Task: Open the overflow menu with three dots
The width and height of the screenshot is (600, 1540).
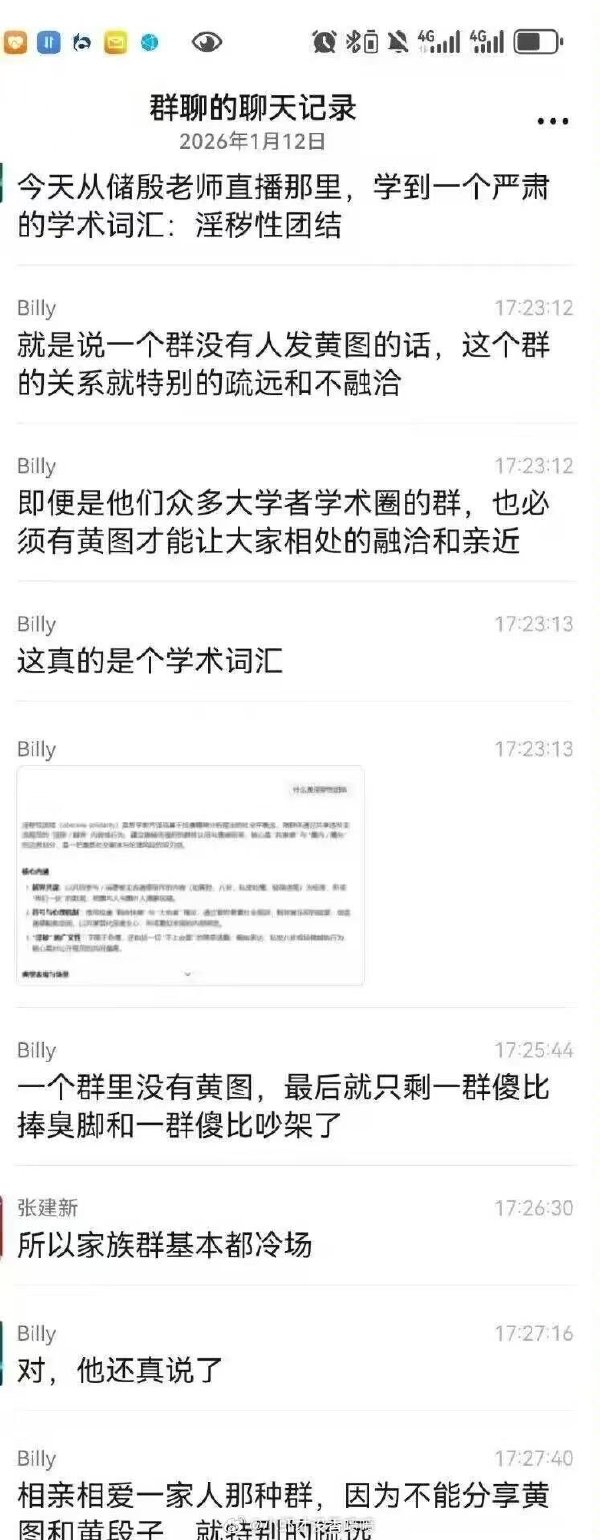Action: [552, 122]
